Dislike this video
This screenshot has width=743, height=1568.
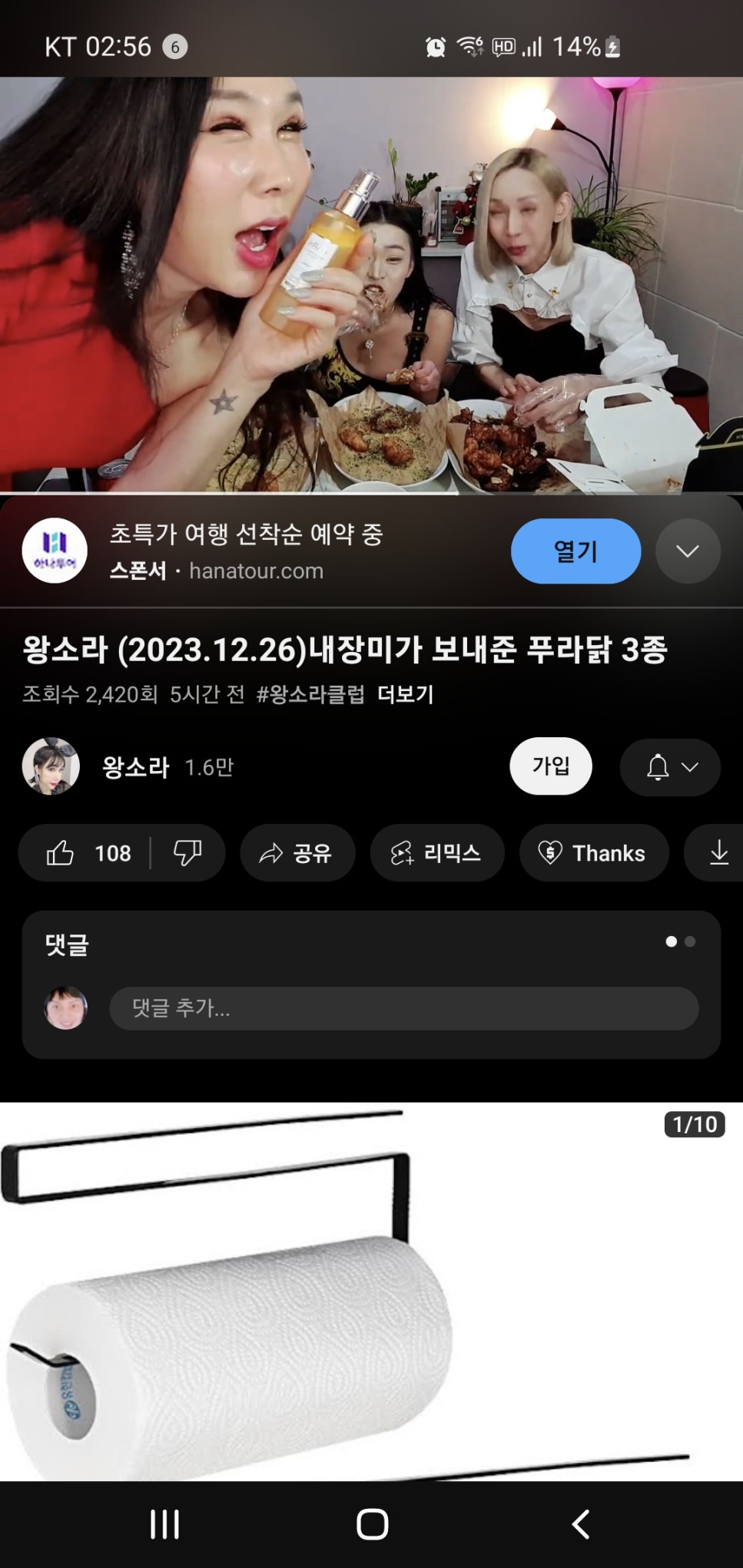pyautogui.click(x=187, y=853)
